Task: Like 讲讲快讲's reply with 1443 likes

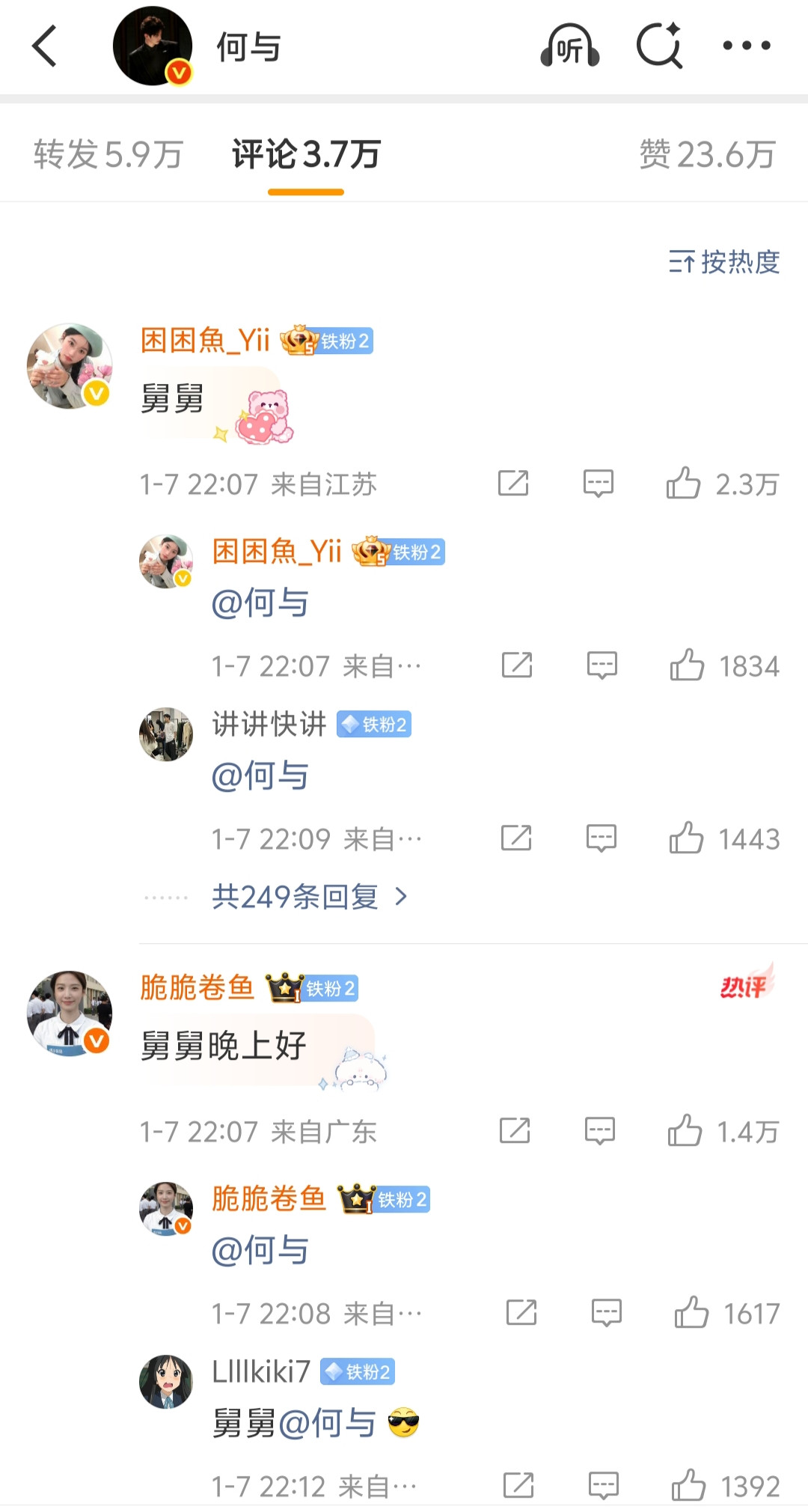Action: 686,838
